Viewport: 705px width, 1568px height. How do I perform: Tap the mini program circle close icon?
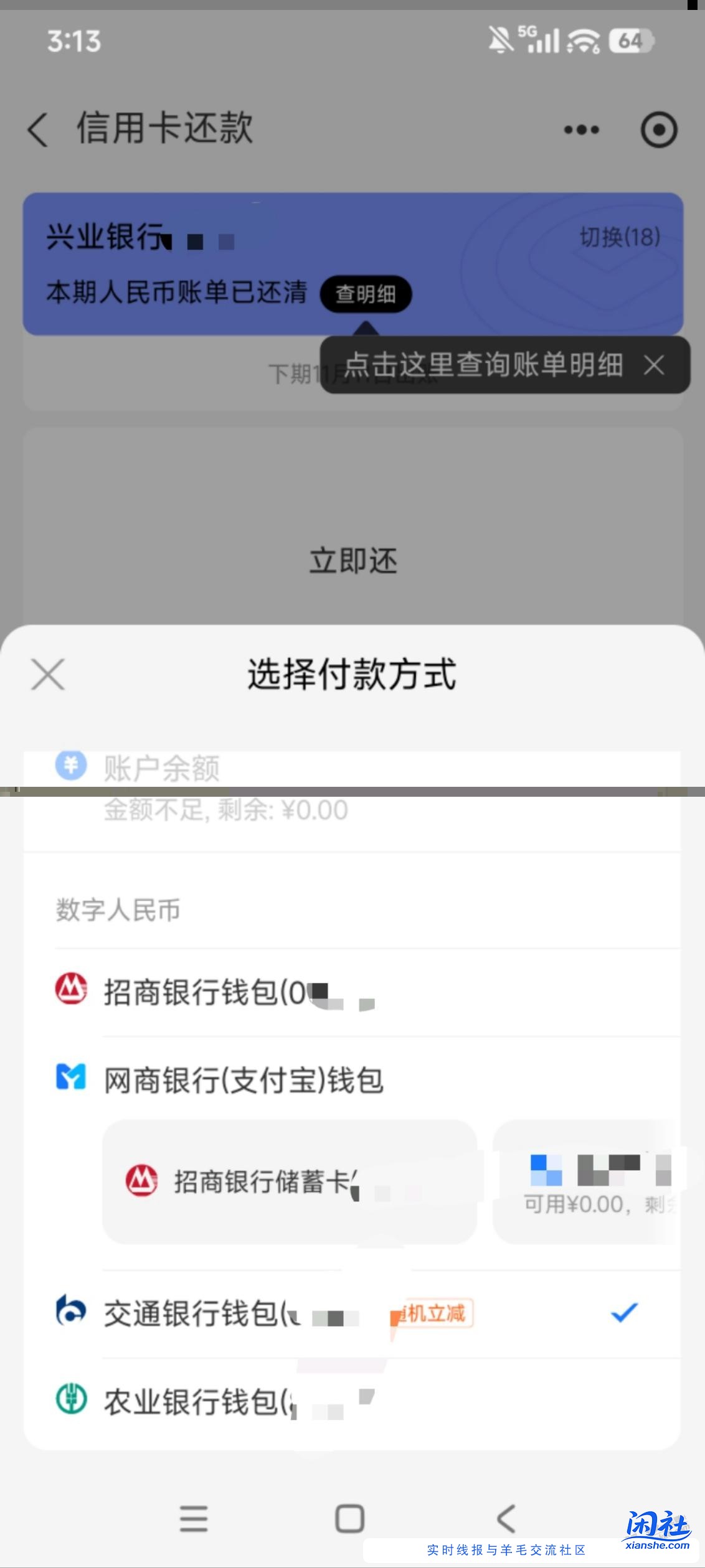[x=659, y=129]
